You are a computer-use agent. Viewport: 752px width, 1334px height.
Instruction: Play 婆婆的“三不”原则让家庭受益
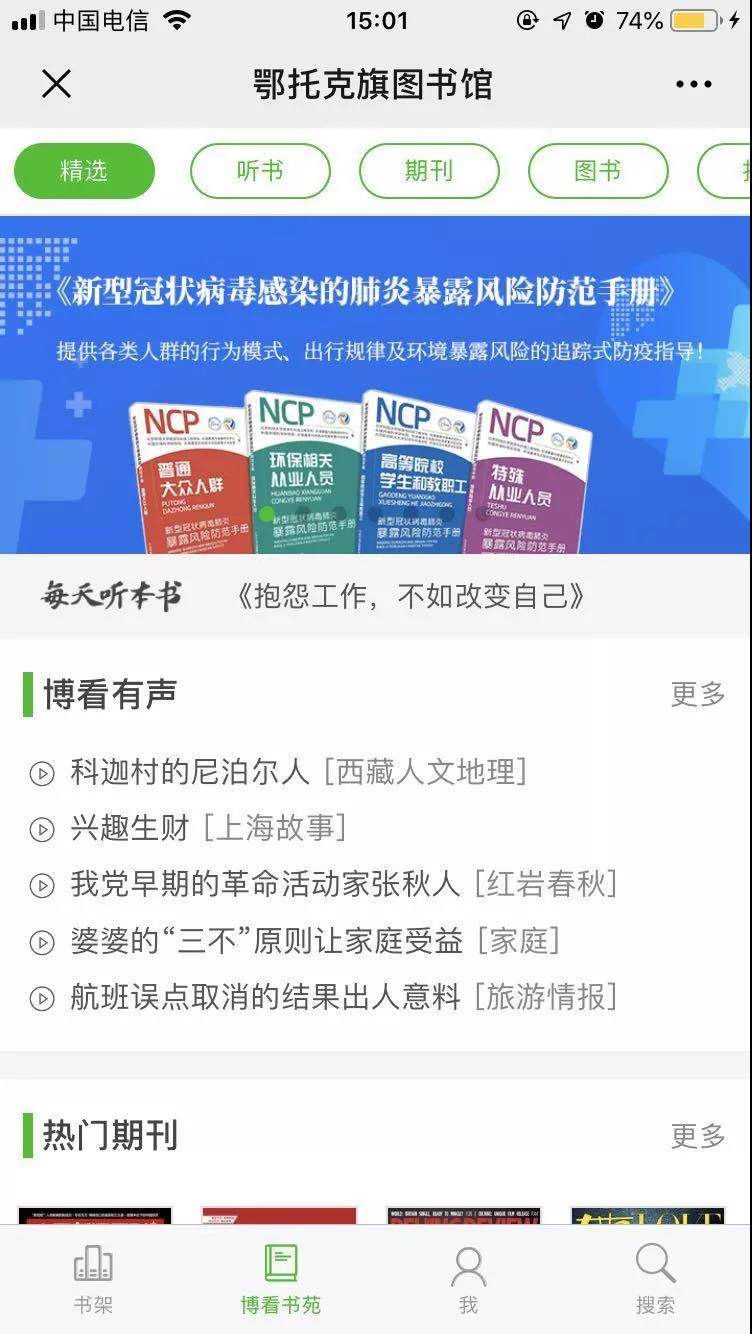pos(266,941)
